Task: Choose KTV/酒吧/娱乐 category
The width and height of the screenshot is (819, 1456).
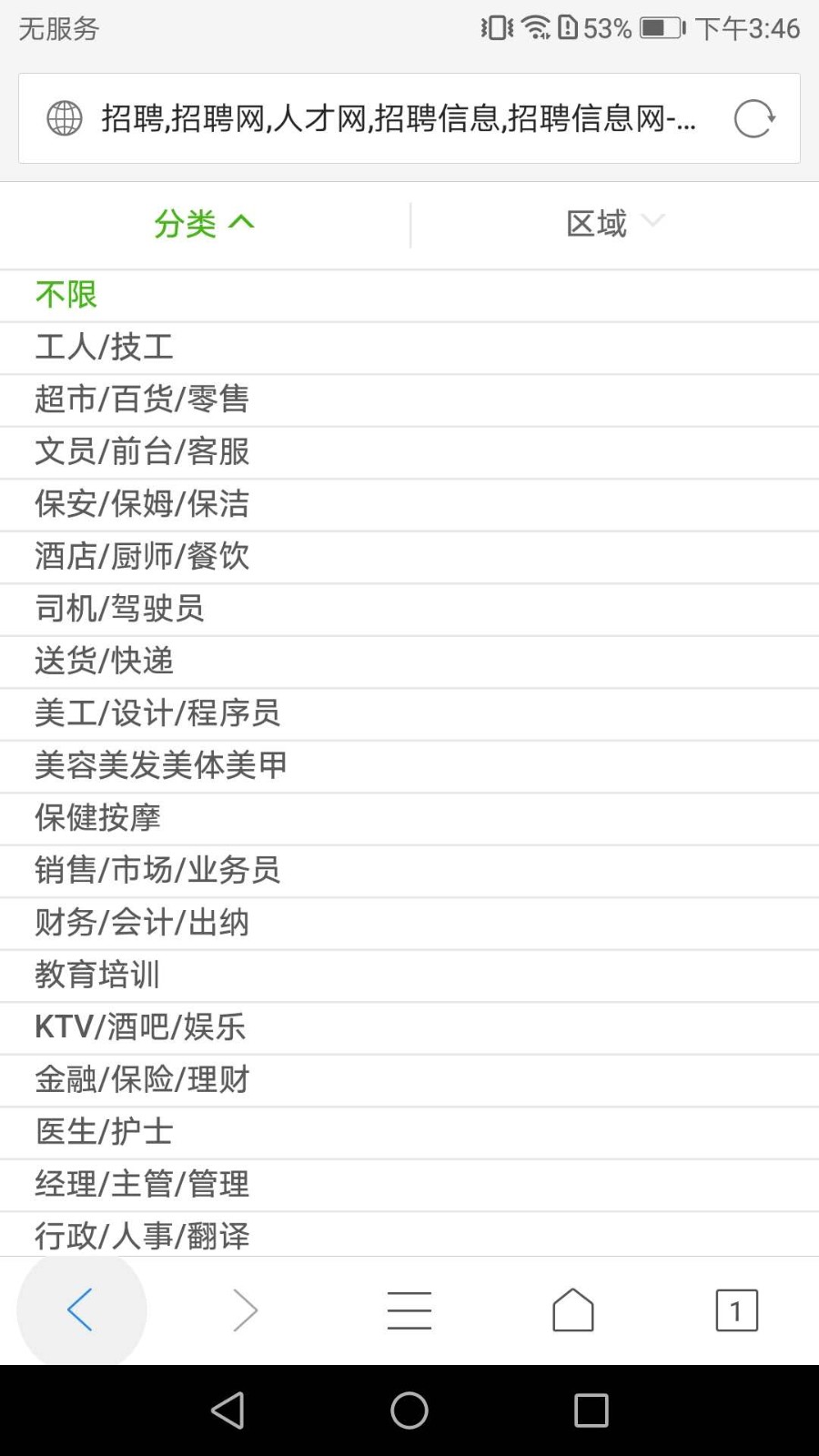Action: click(x=409, y=1027)
